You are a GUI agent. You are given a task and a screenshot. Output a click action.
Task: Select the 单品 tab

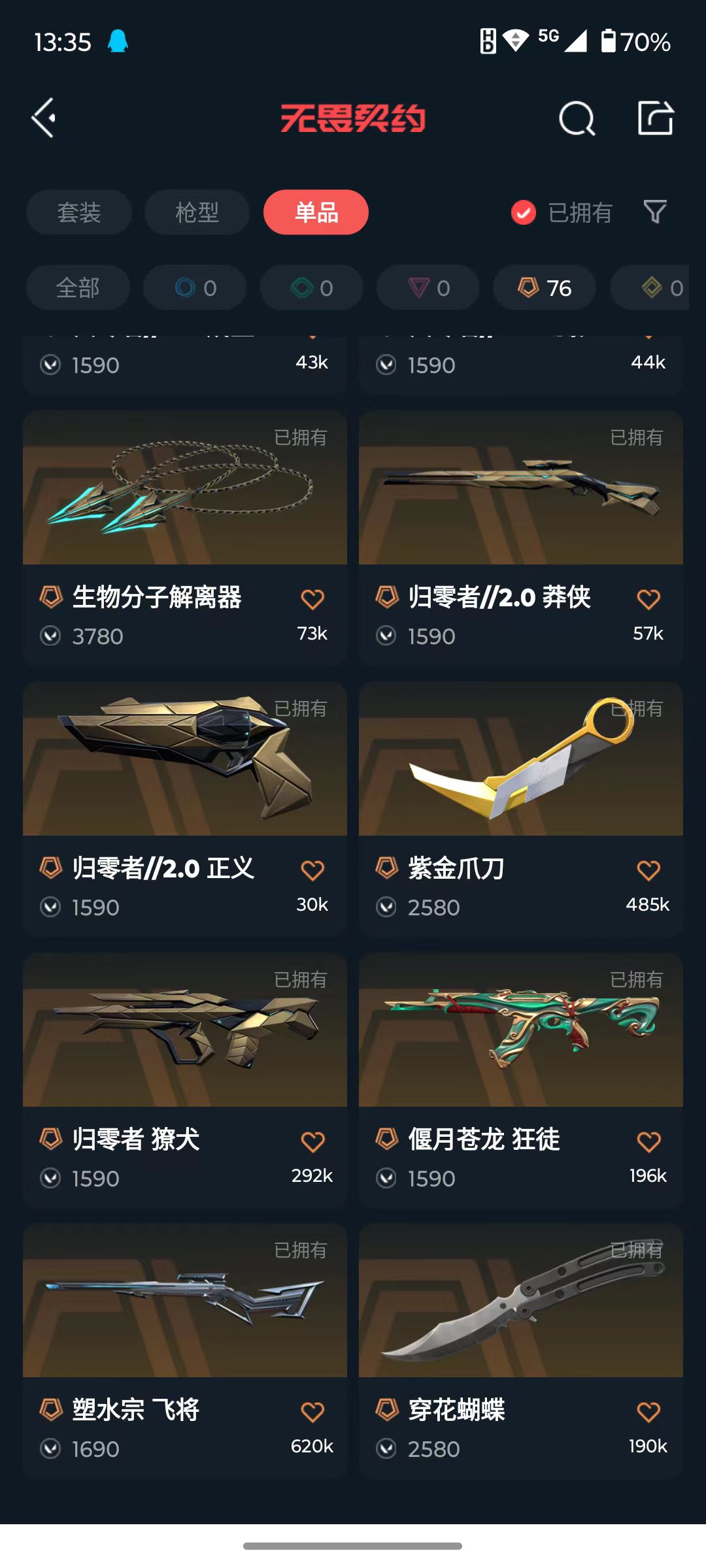point(316,212)
